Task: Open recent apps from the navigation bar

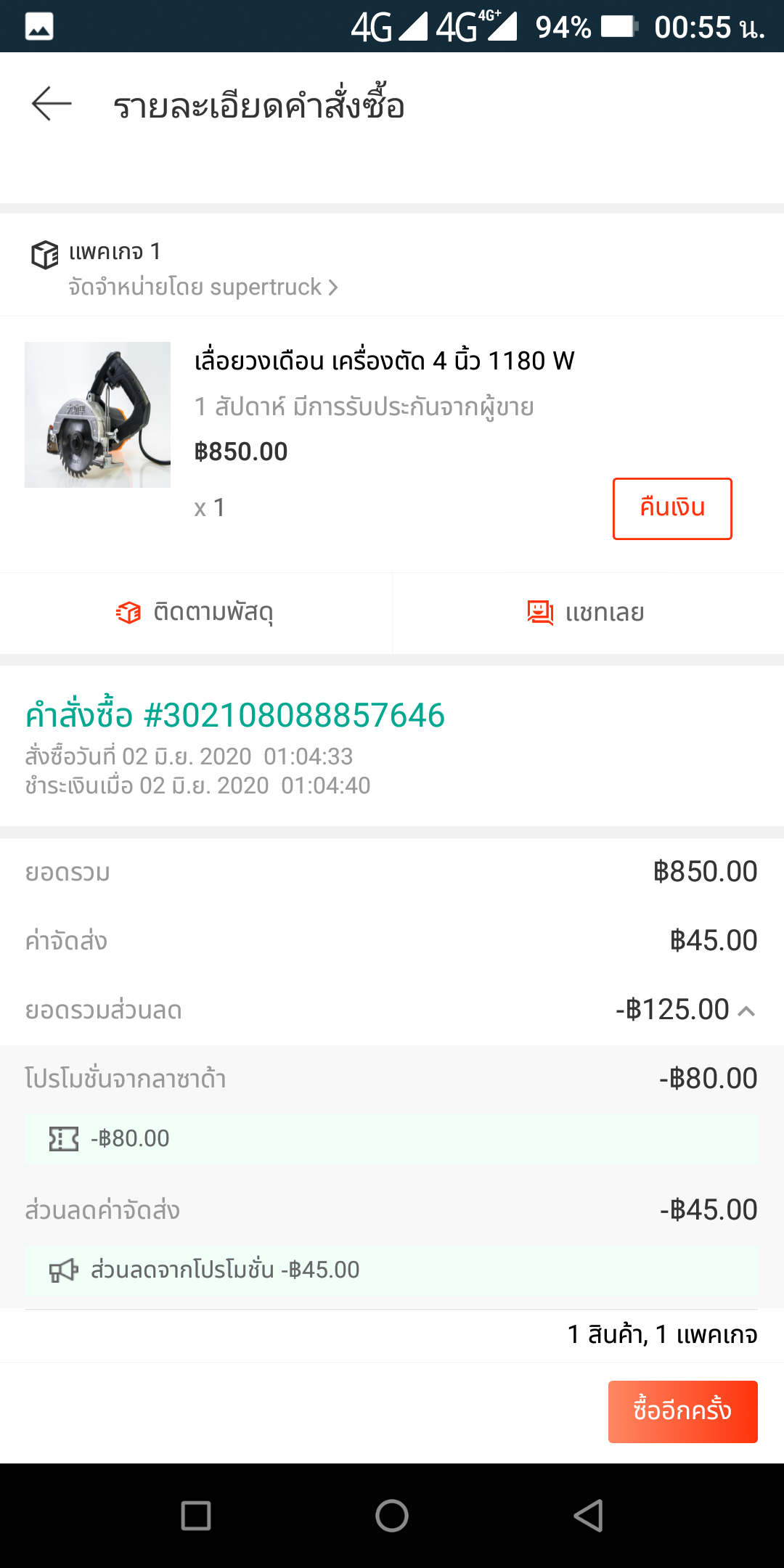Action: click(x=196, y=1516)
